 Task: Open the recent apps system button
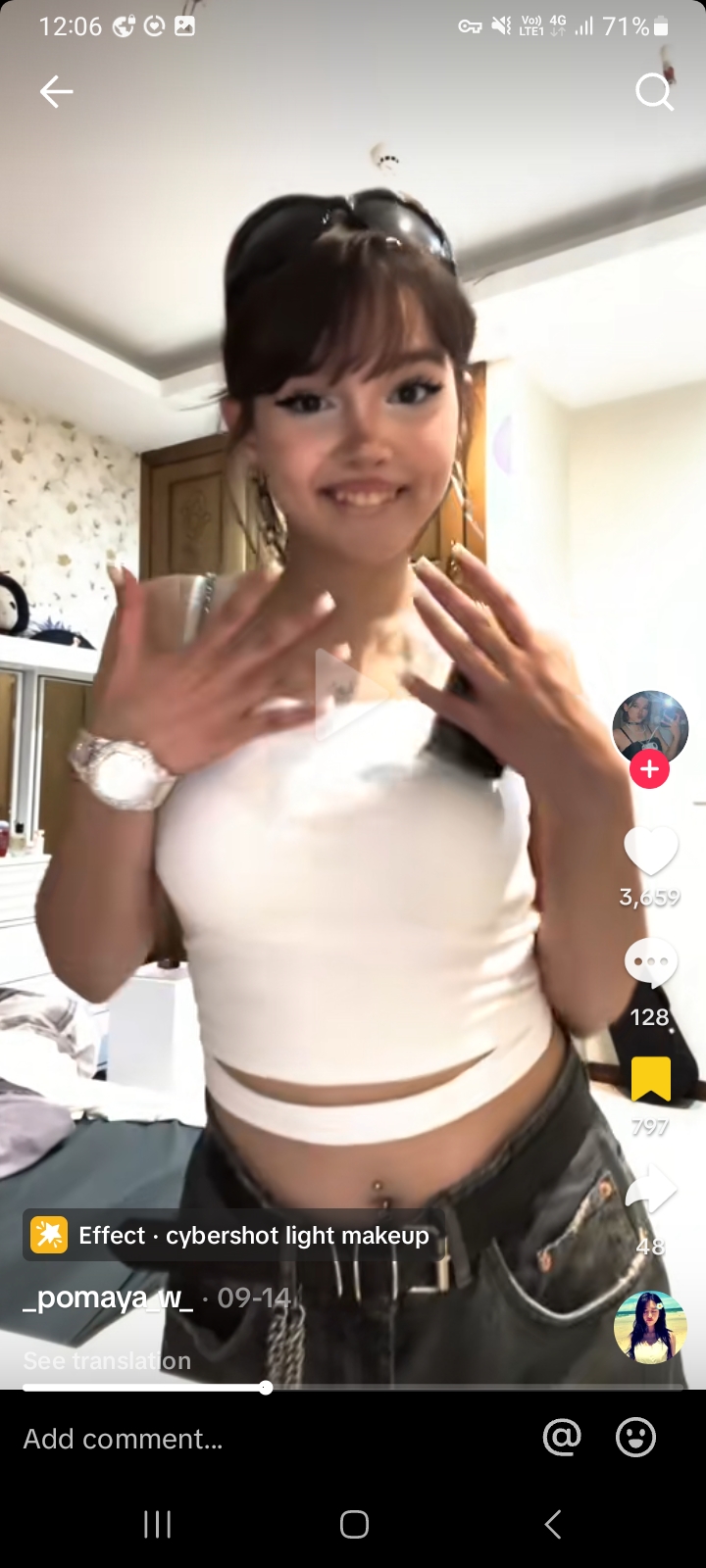(157, 1524)
